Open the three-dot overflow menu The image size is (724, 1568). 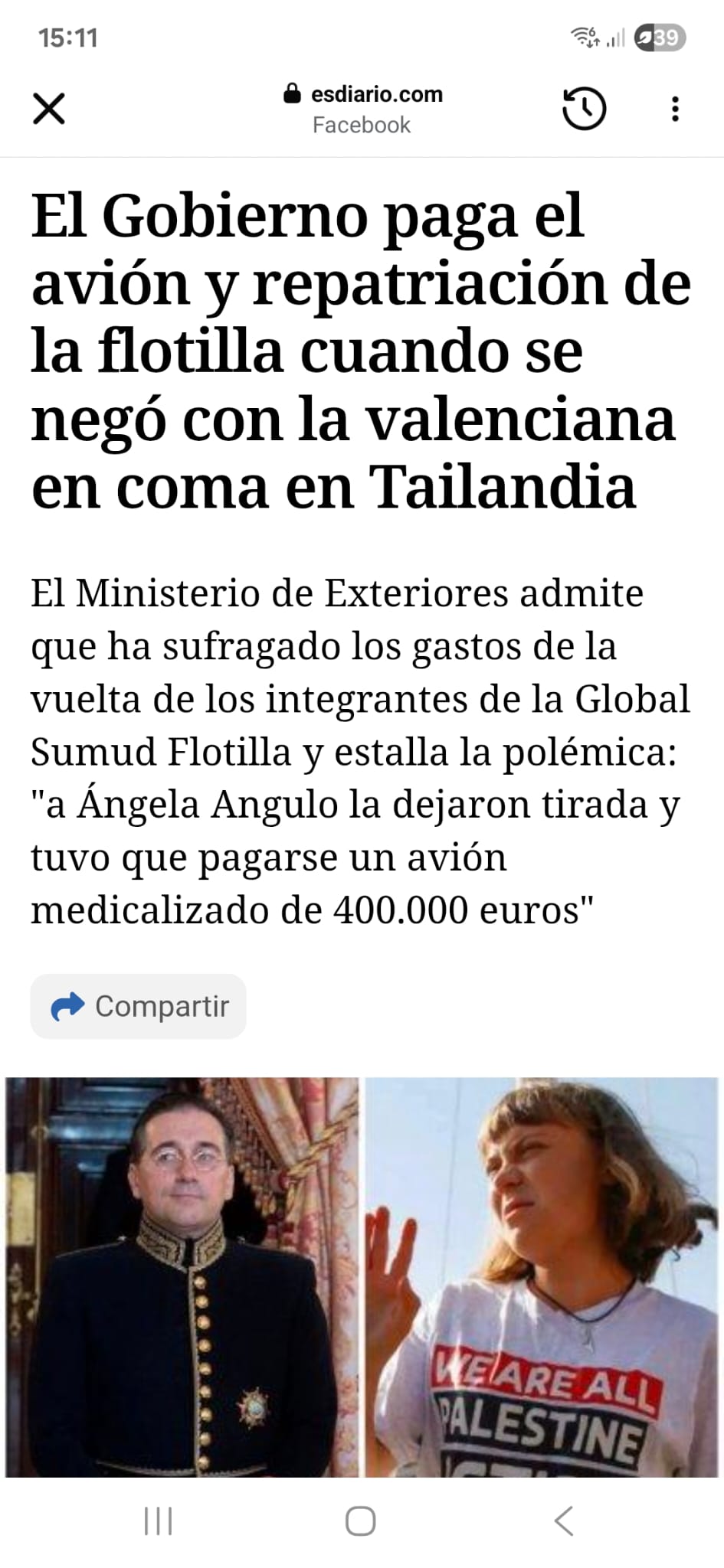(x=674, y=109)
